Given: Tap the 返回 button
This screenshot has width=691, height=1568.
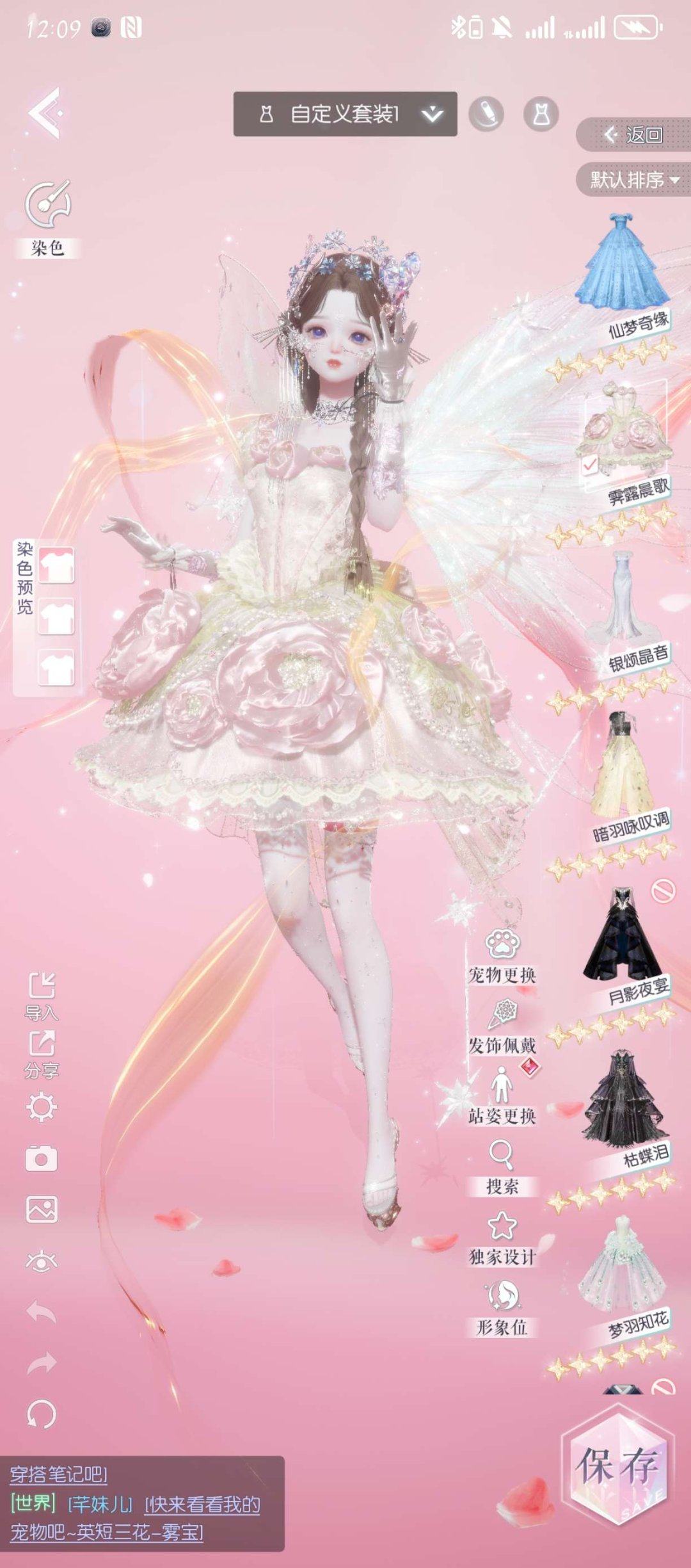Looking at the screenshot, I should pos(634,134).
